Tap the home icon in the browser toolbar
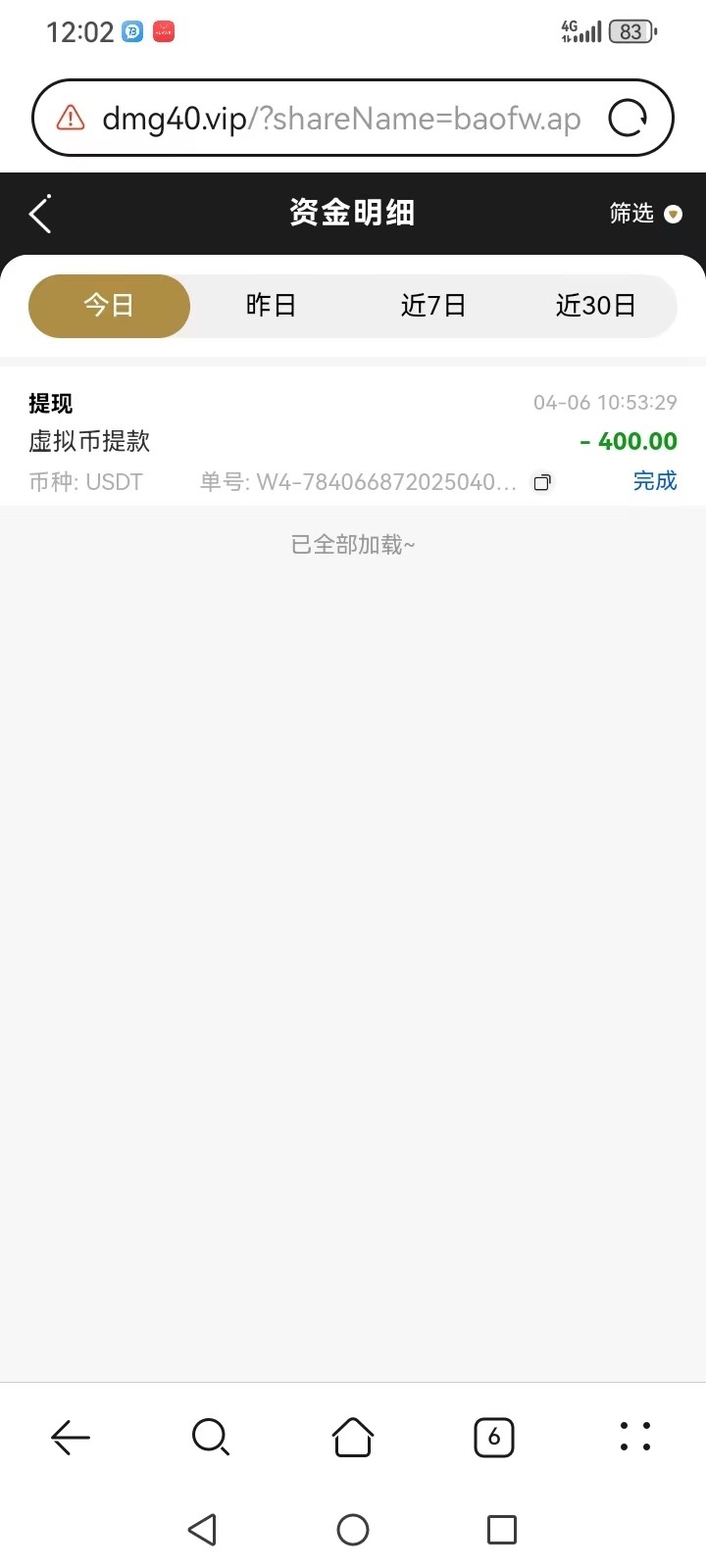The image size is (706, 1568). coord(352,1438)
